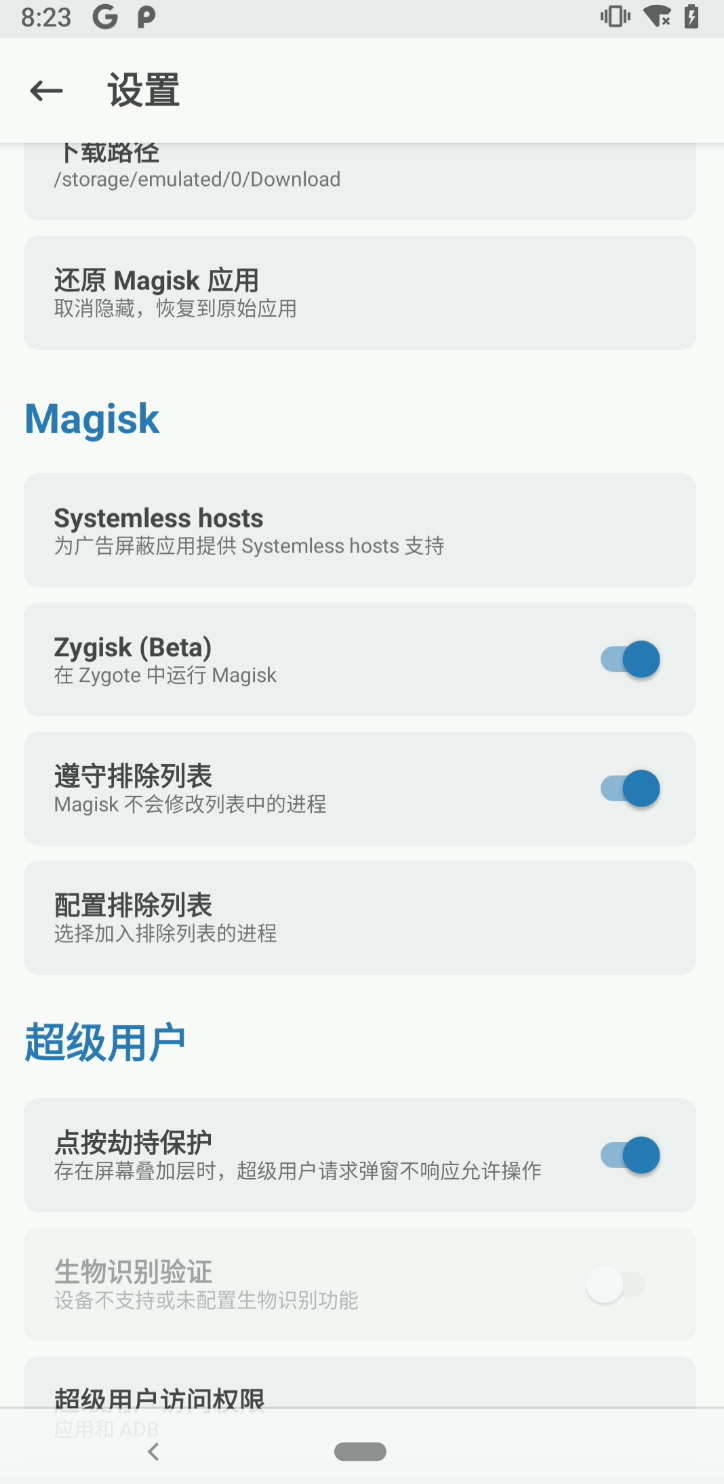Screen dimensions: 724x1484
Task: Tap the back arrow to exit Settings
Action: tap(46, 90)
